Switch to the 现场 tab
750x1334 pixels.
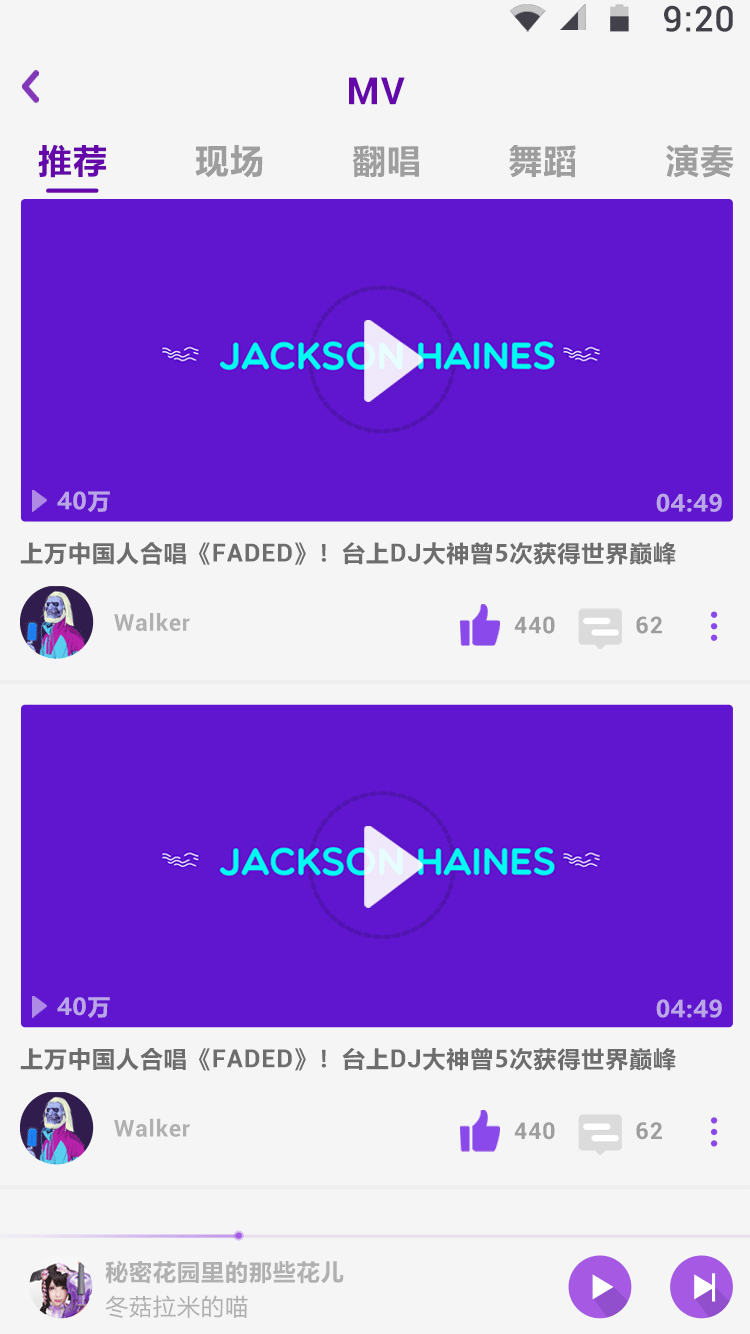[228, 162]
